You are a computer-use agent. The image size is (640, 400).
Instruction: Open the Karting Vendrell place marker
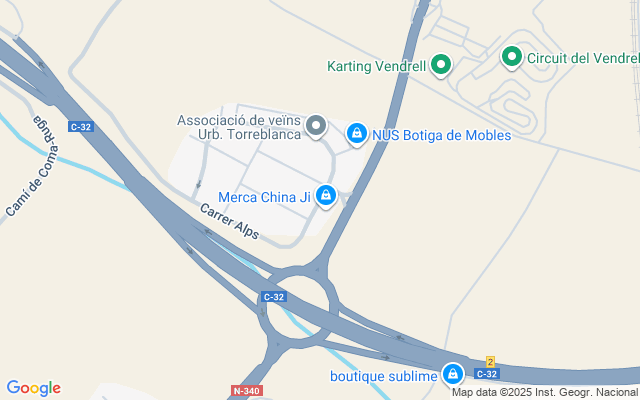point(441,66)
